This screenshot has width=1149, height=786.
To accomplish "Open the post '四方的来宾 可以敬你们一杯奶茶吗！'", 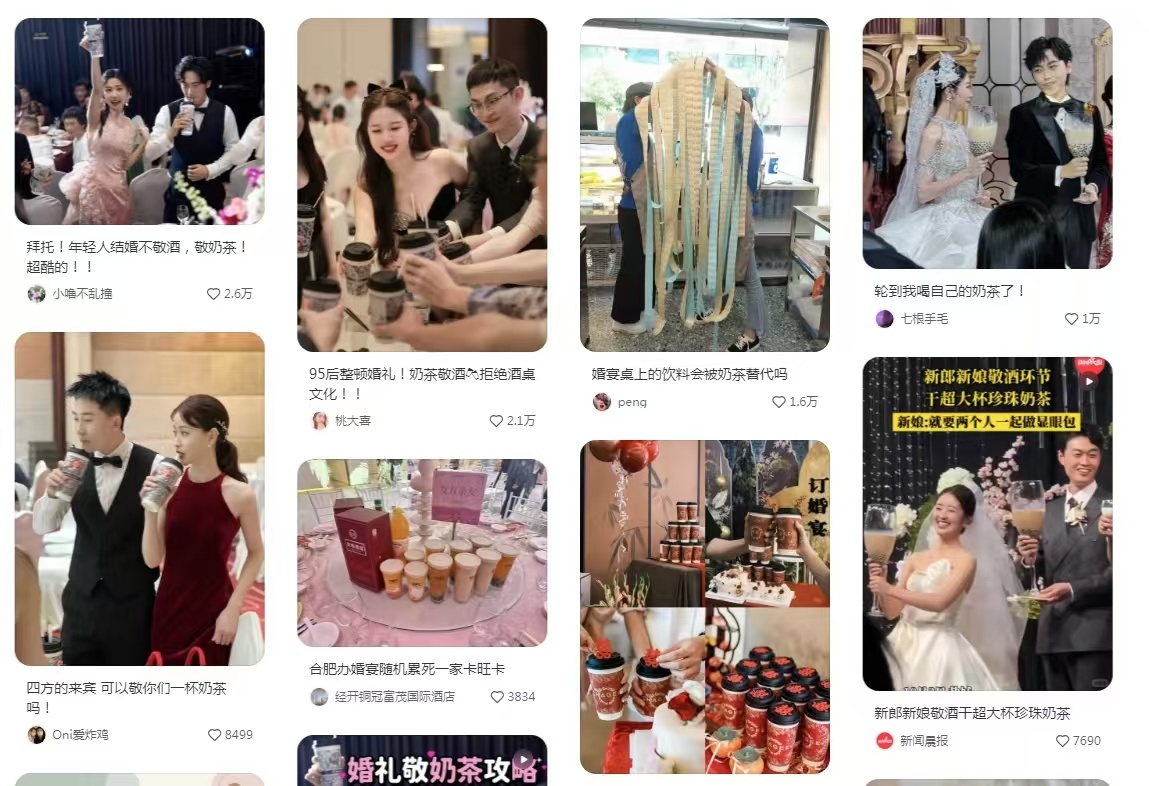I will (139, 499).
